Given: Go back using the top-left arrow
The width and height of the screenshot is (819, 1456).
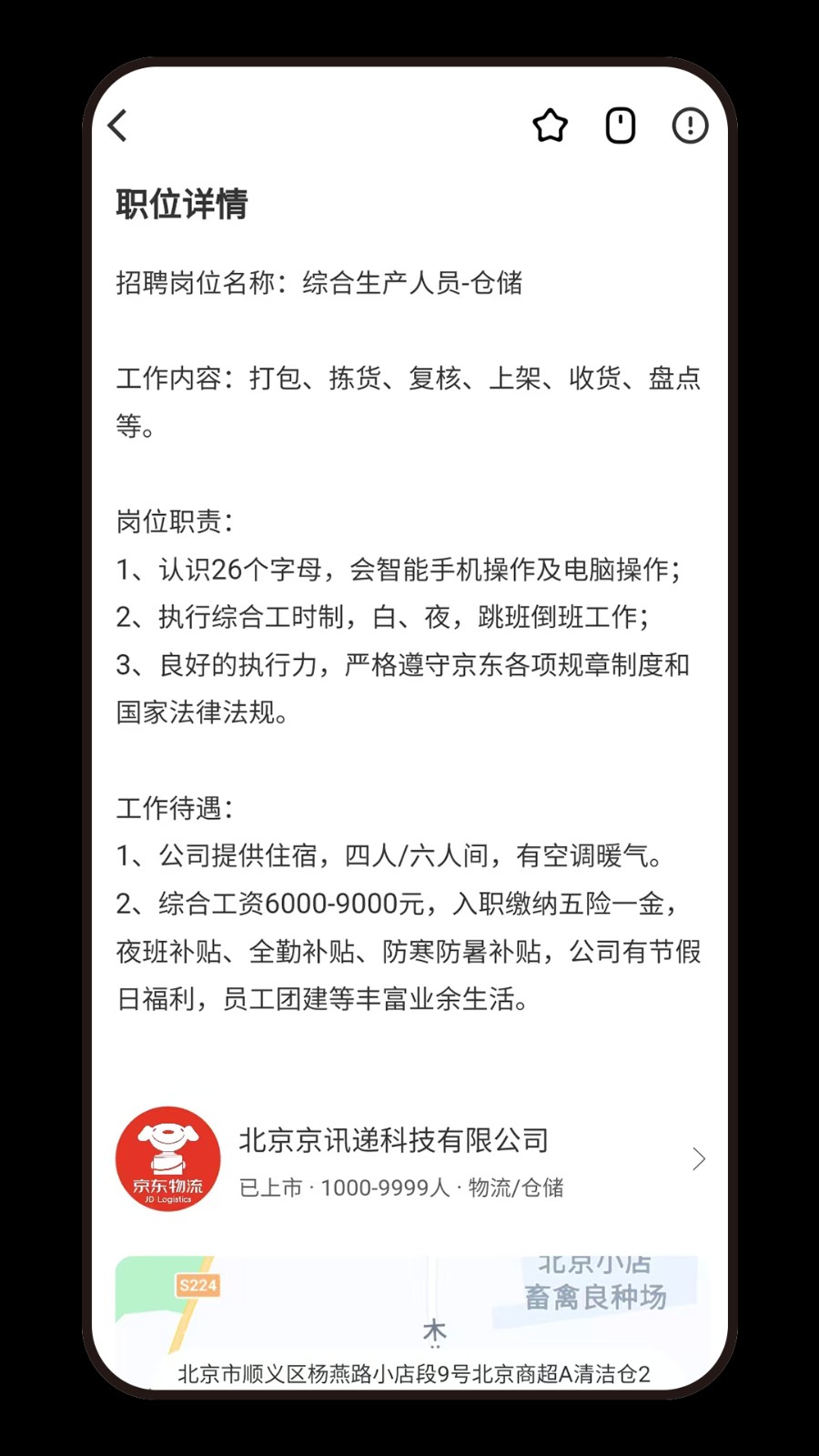Looking at the screenshot, I should tap(118, 126).
